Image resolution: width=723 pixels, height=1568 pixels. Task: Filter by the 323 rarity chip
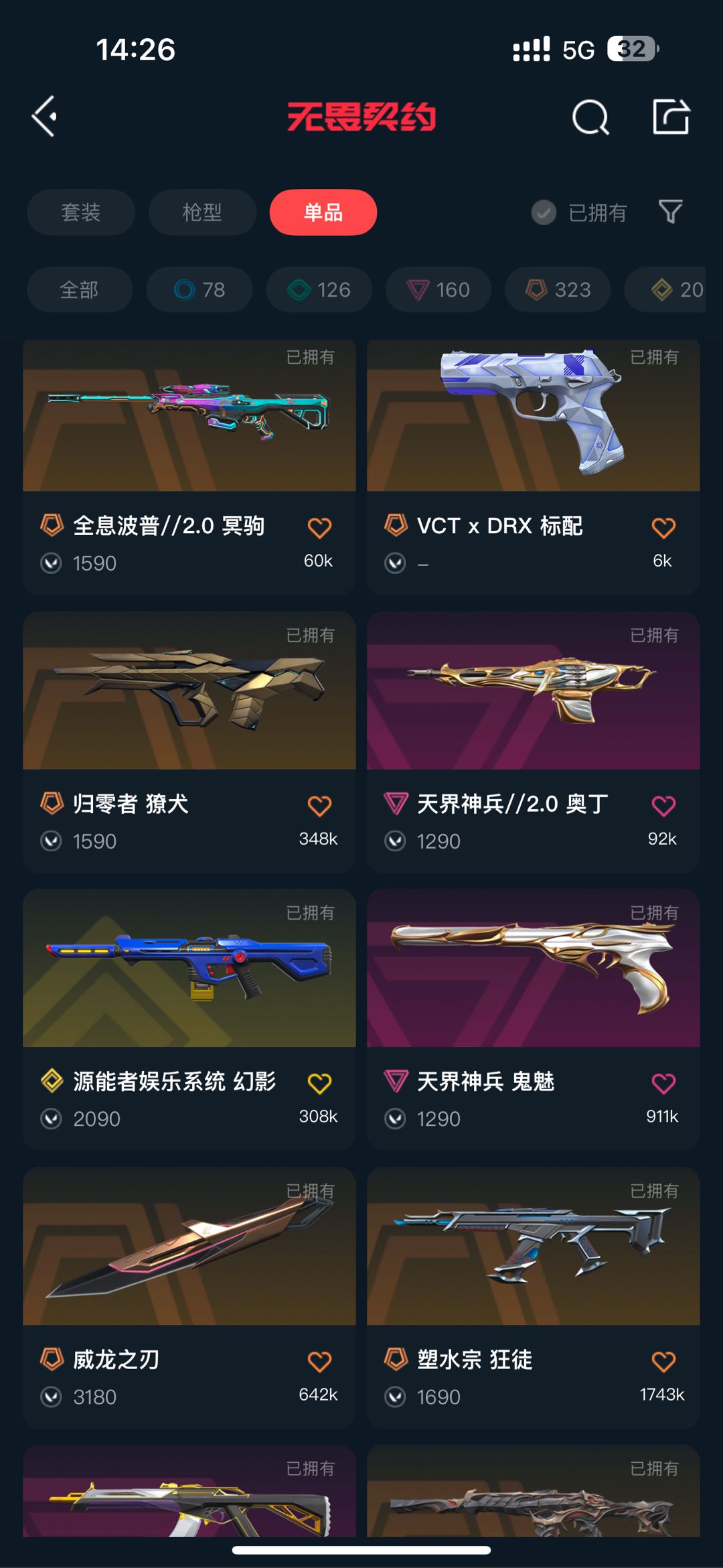coord(558,289)
